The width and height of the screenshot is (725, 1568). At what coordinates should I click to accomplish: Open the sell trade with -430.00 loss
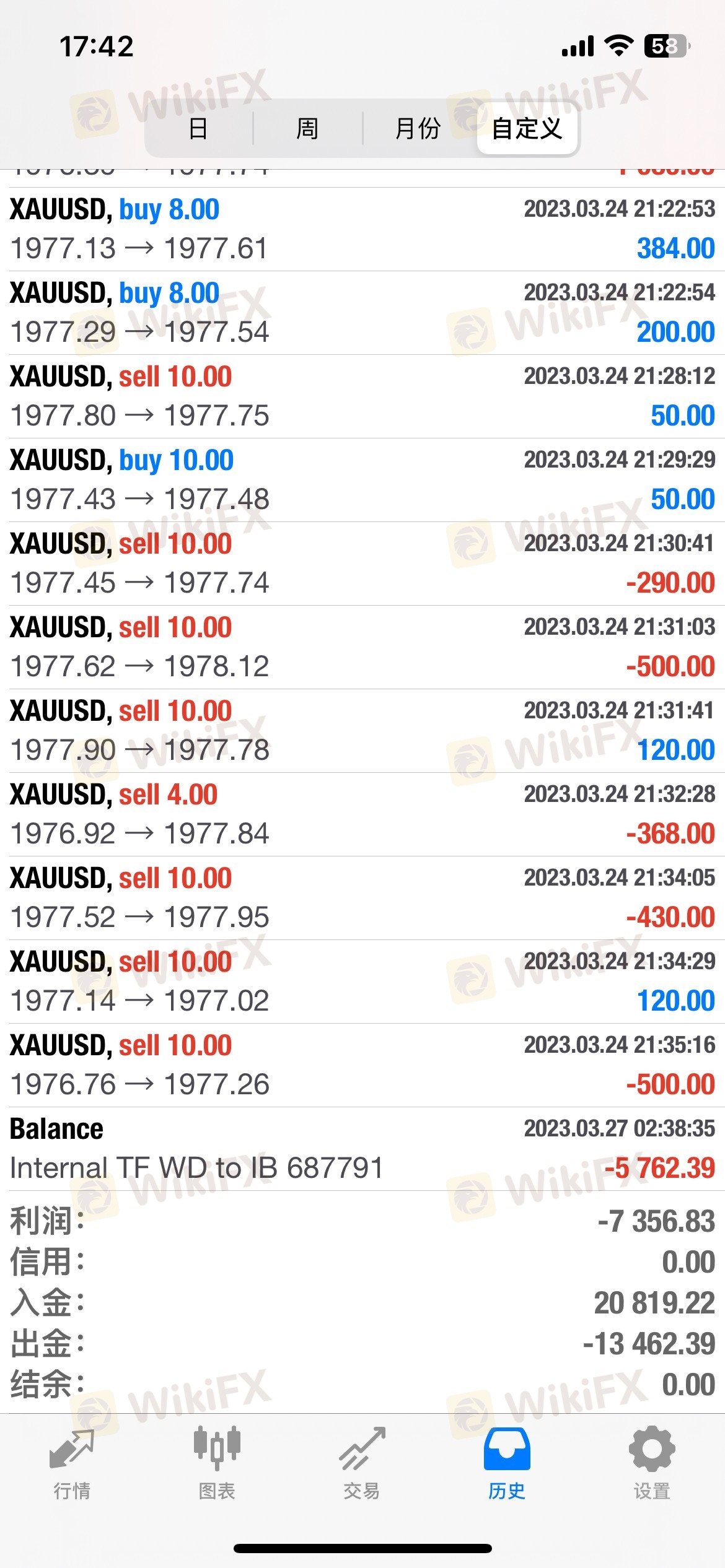click(x=362, y=898)
